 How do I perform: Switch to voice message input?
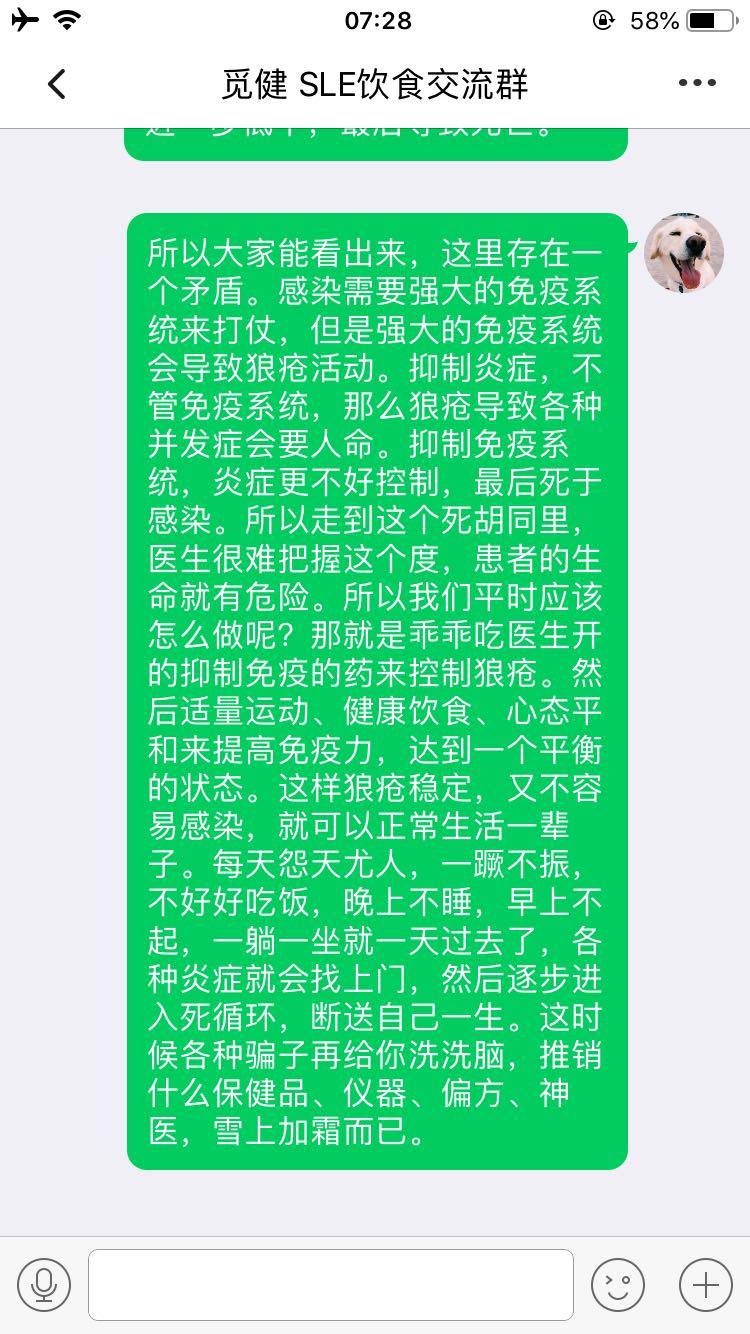pos(44,1285)
